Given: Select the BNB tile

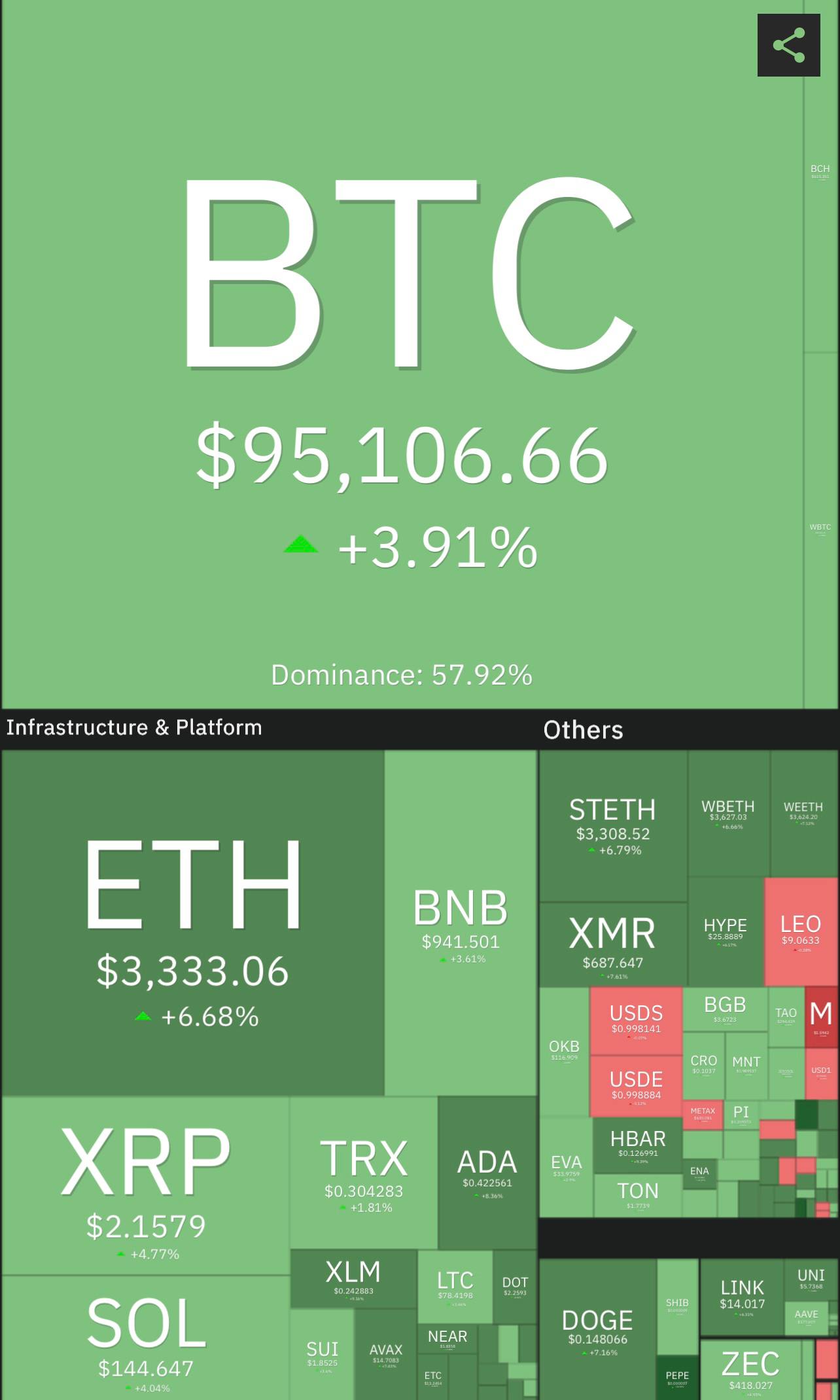Looking at the screenshot, I should pyautogui.click(x=461, y=923).
